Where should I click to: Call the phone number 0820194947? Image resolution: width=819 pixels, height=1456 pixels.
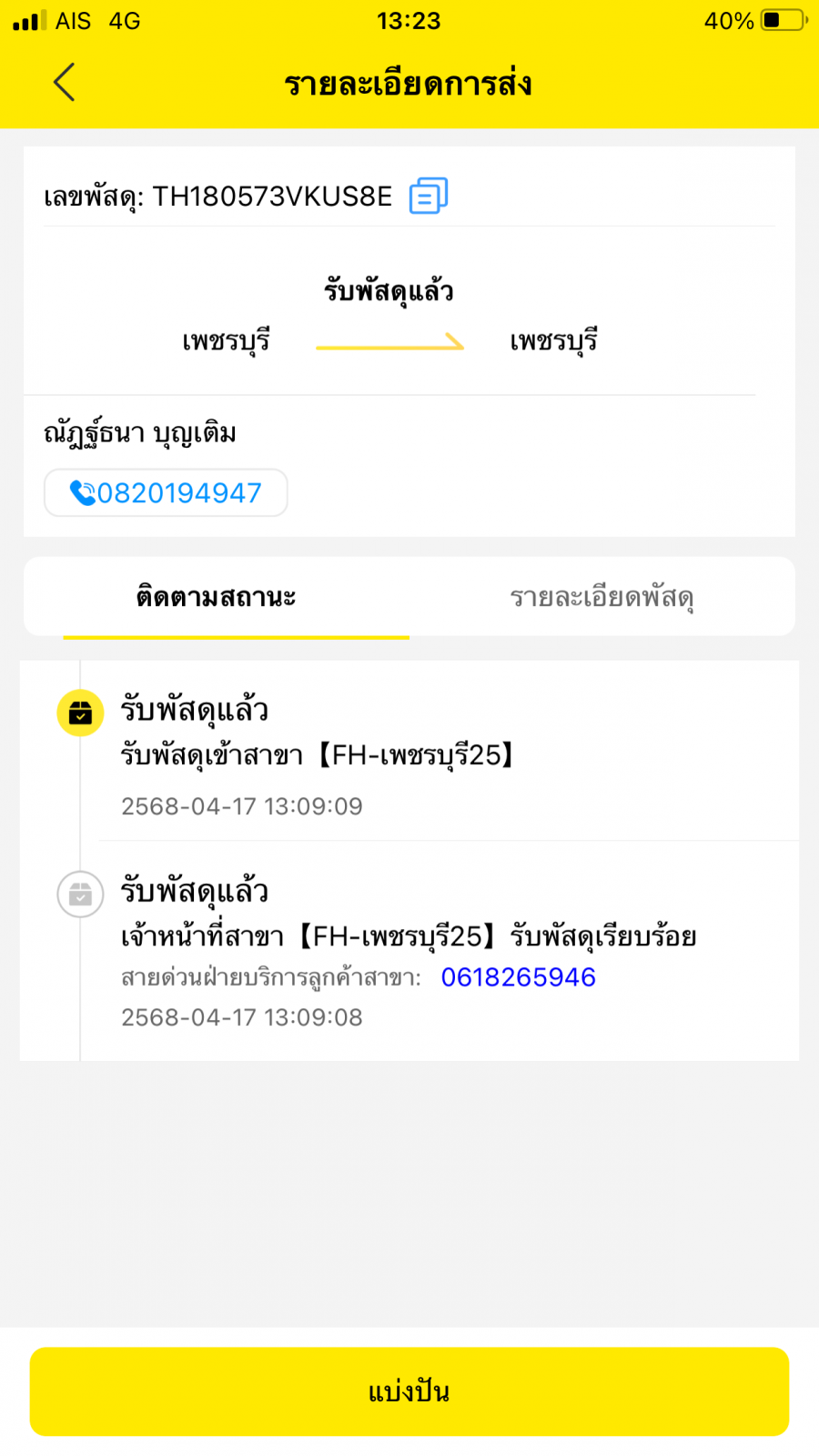tap(166, 493)
